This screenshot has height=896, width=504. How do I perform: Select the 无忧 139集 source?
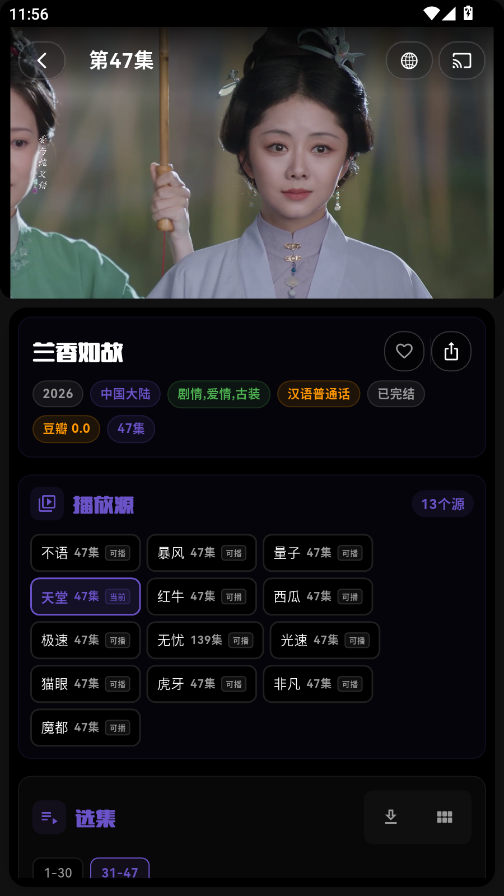pos(205,640)
